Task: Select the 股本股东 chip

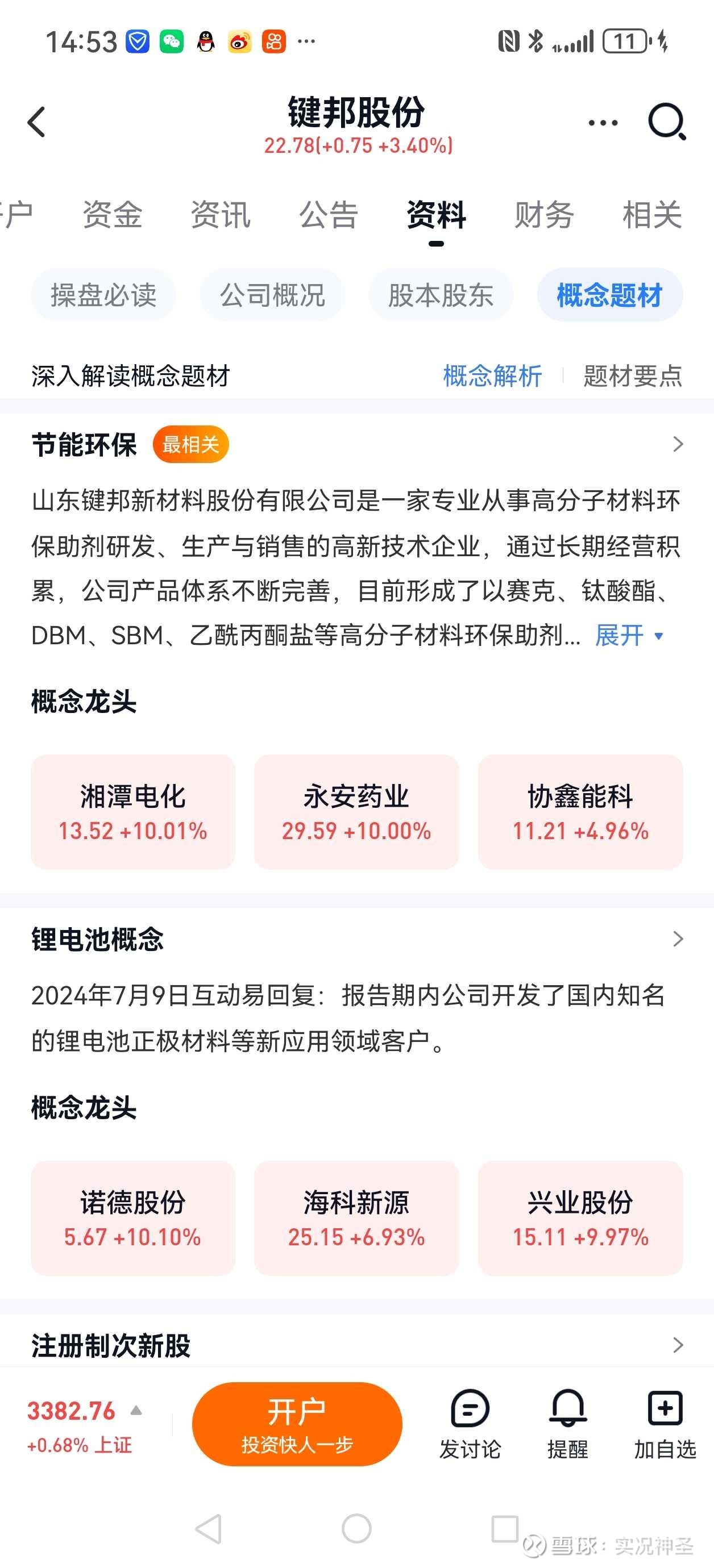Action: 441,295
